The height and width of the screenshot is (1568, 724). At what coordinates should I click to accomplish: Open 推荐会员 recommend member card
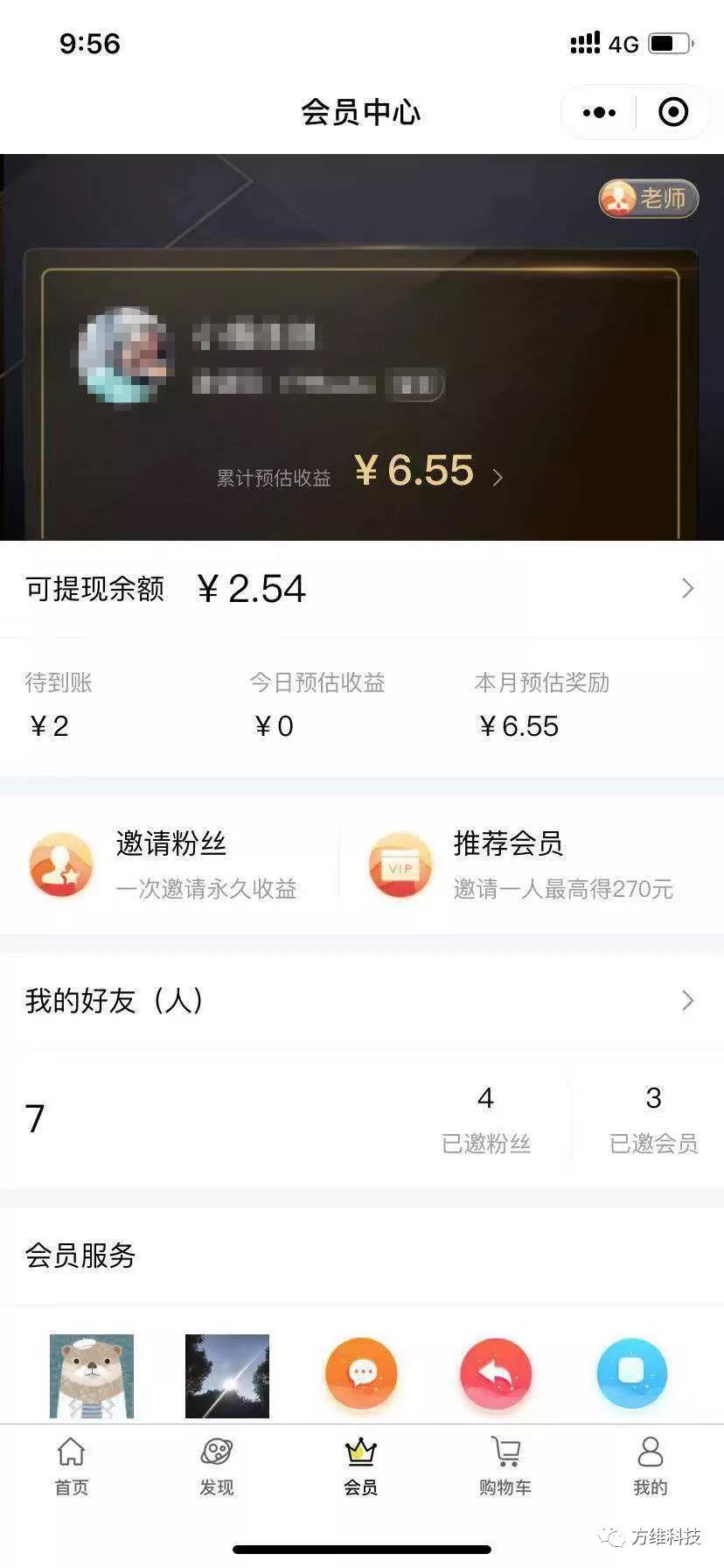(x=523, y=864)
